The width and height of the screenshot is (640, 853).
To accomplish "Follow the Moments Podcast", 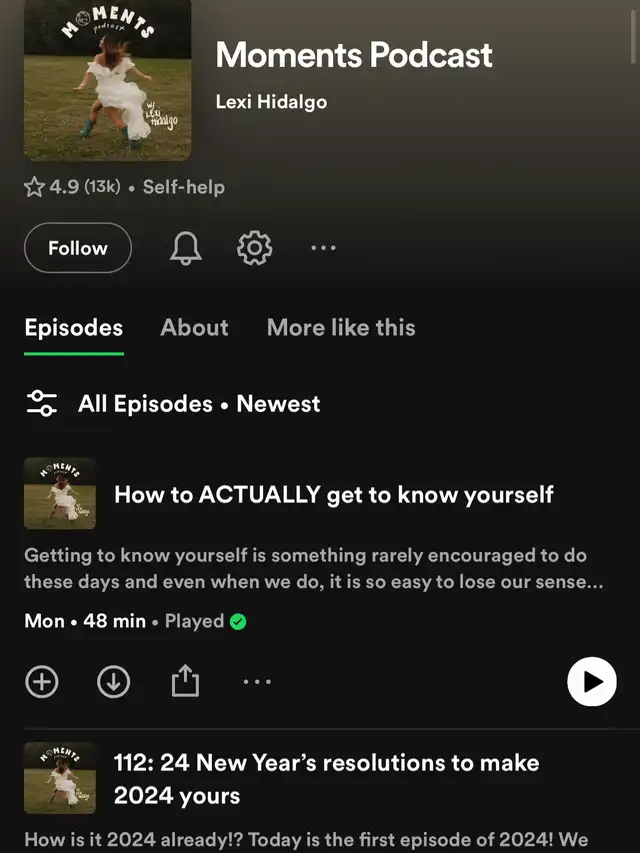I will click(x=78, y=248).
